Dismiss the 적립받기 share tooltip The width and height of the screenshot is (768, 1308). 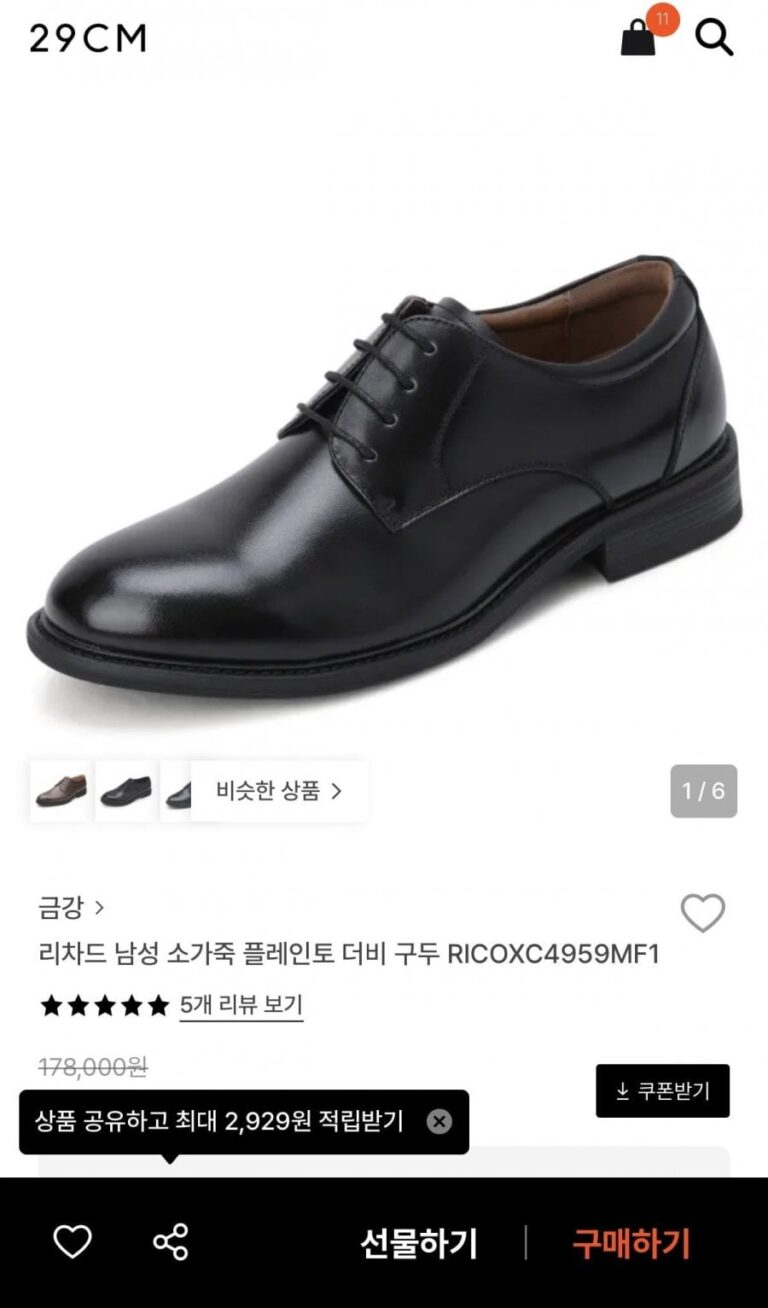(439, 1122)
